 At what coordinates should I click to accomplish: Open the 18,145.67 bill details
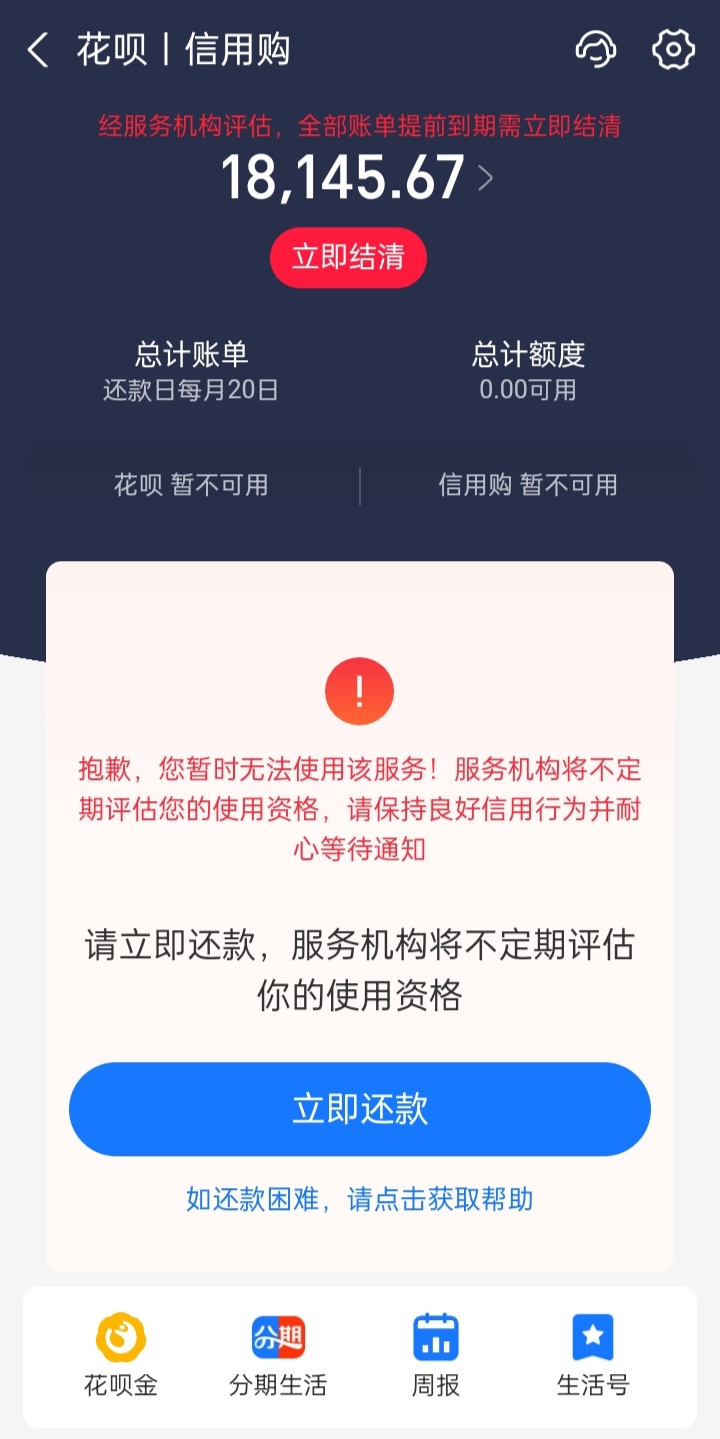pos(357,178)
